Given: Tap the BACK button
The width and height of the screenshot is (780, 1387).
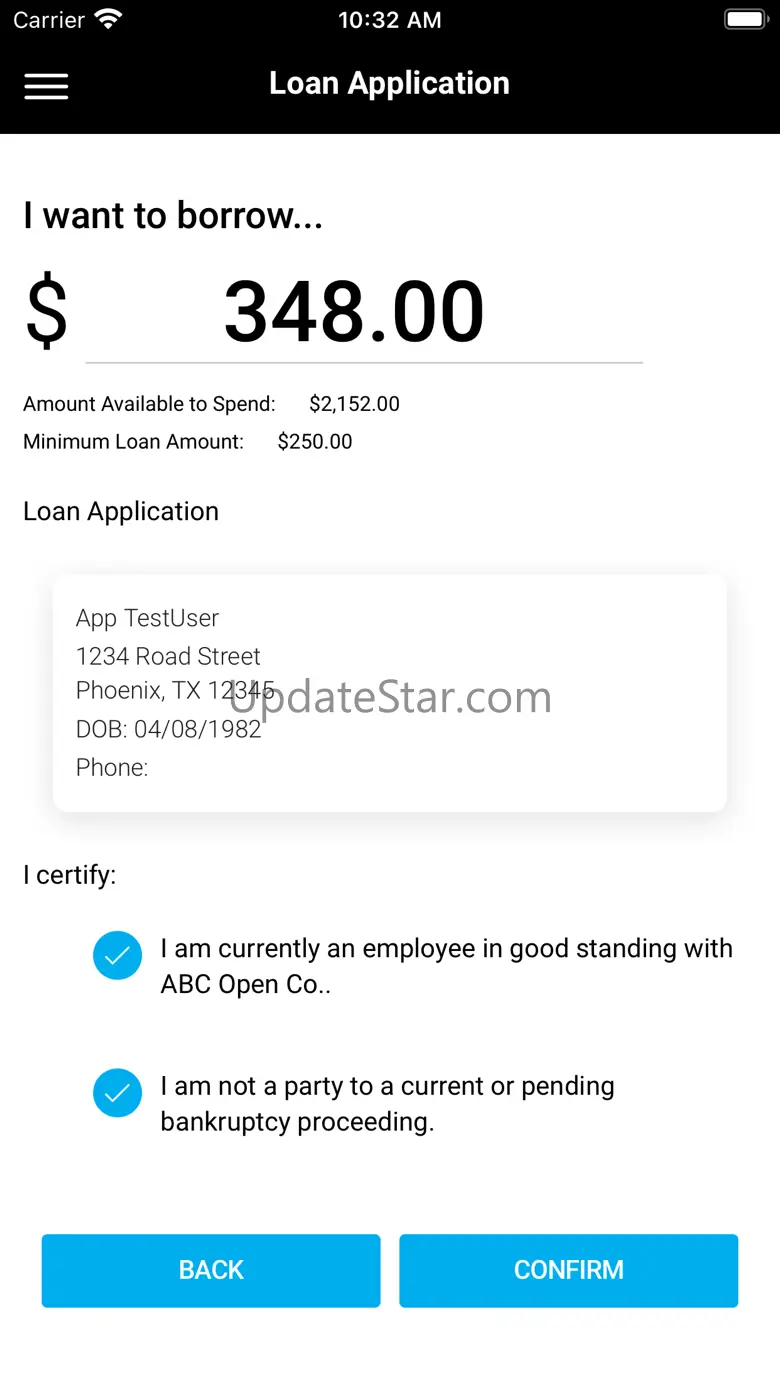Looking at the screenshot, I should point(211,1270).
